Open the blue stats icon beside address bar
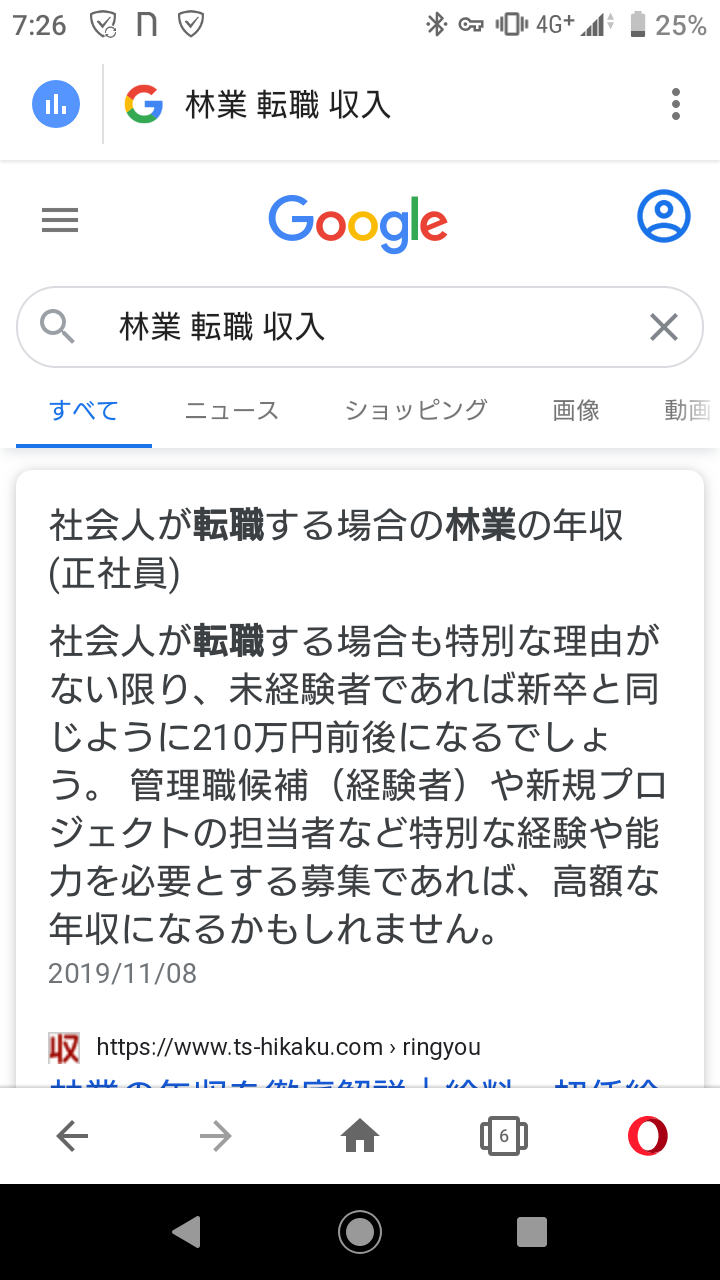The width and height of the screenshot is (720, 1280). pos(56,104)
